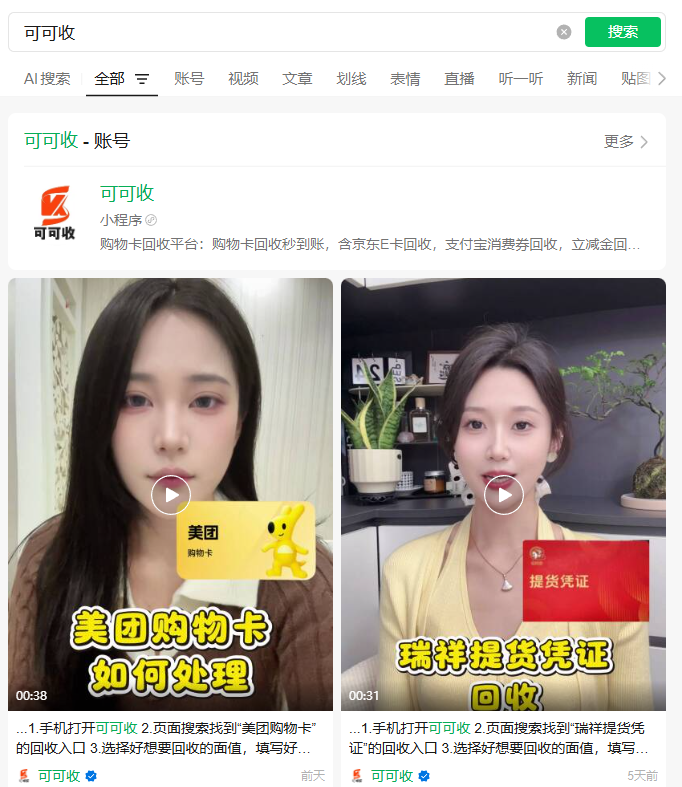Expand more tabs with the right chevron
The width and height of the screenshot is (682, 787).
click(661, 79)
